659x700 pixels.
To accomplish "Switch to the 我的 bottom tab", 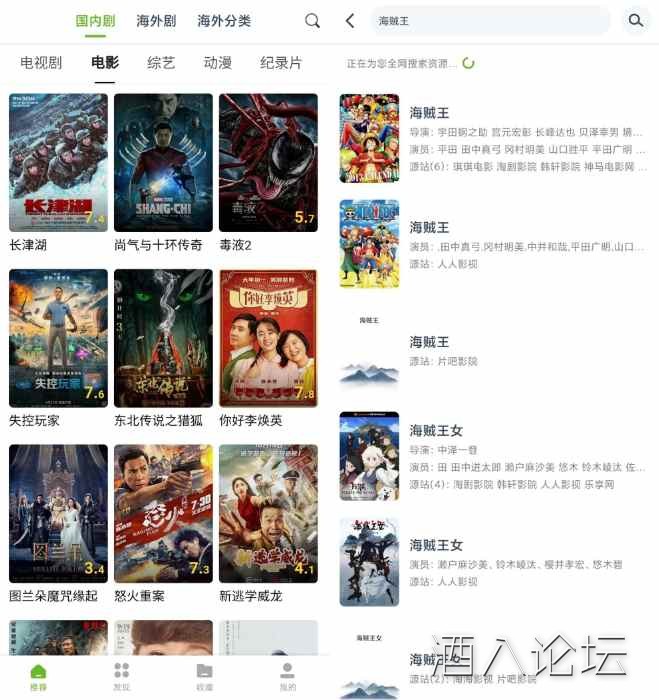I will coord(287,675).
